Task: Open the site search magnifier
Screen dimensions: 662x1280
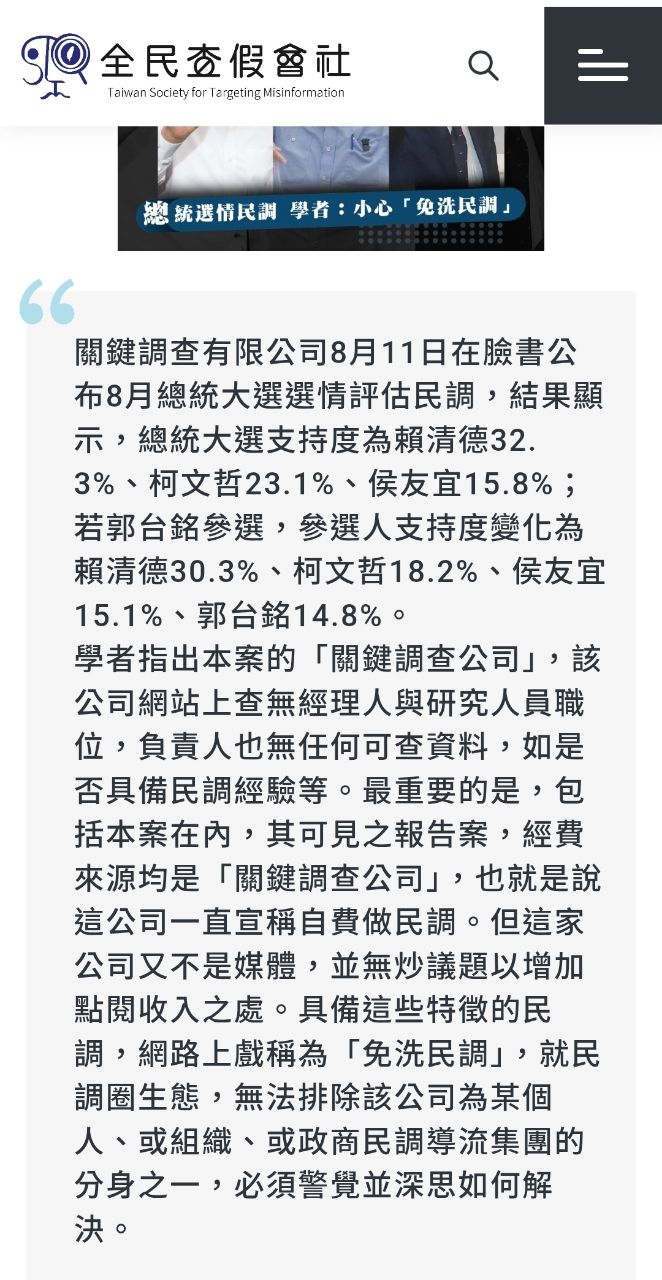Action: (483, 66)
